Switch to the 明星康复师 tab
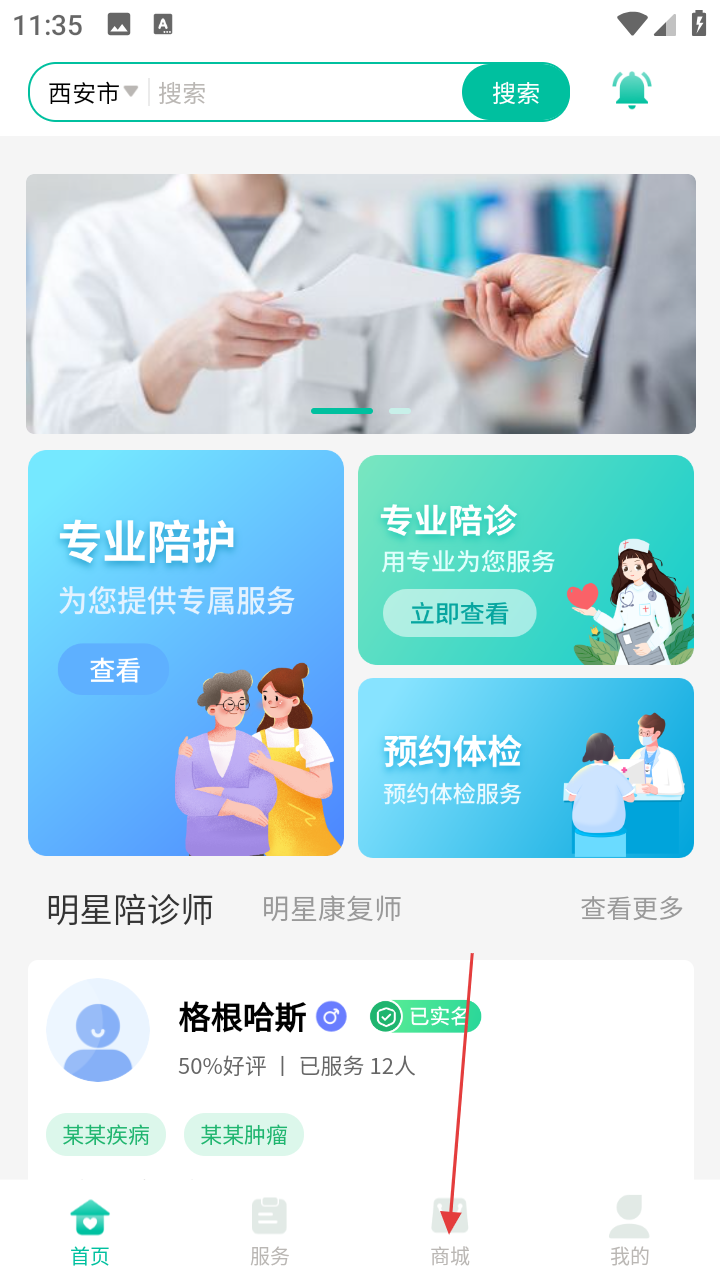720x1280 pixels. click(332, 909)
